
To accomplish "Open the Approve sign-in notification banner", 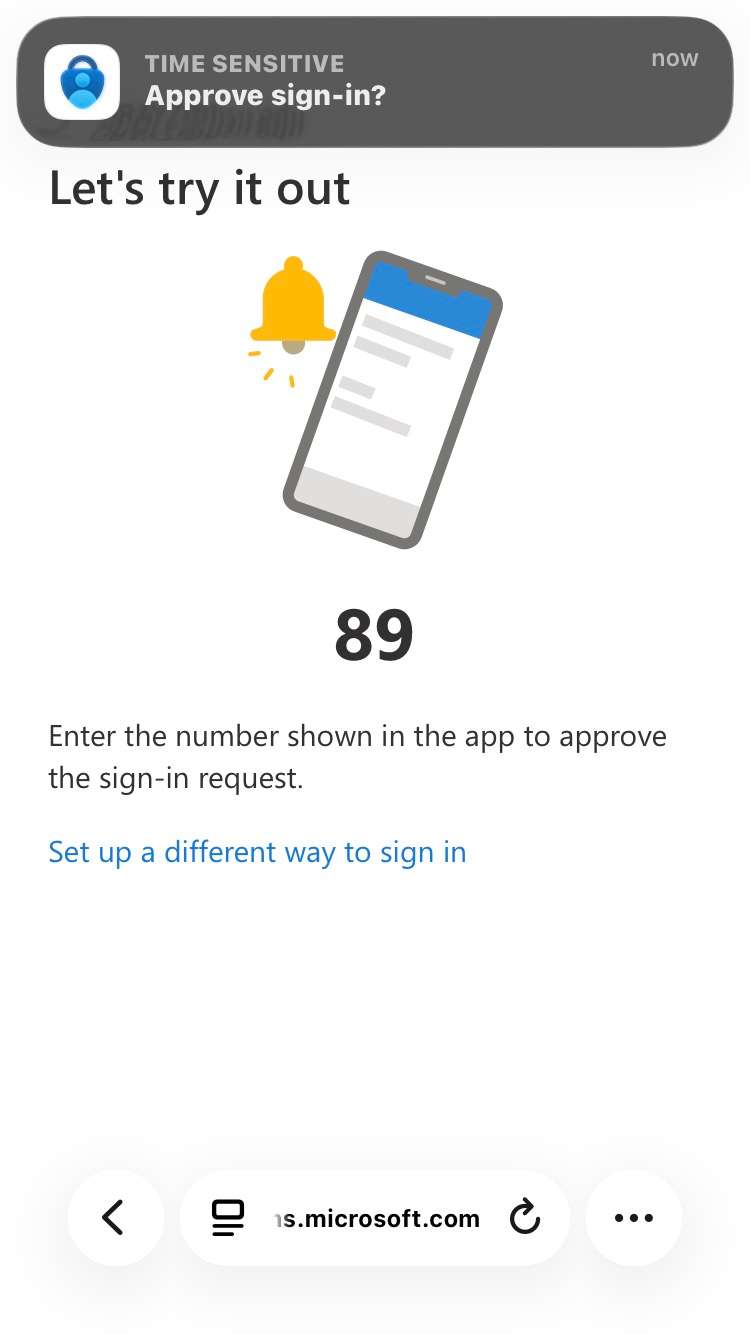I will (375, 82).
